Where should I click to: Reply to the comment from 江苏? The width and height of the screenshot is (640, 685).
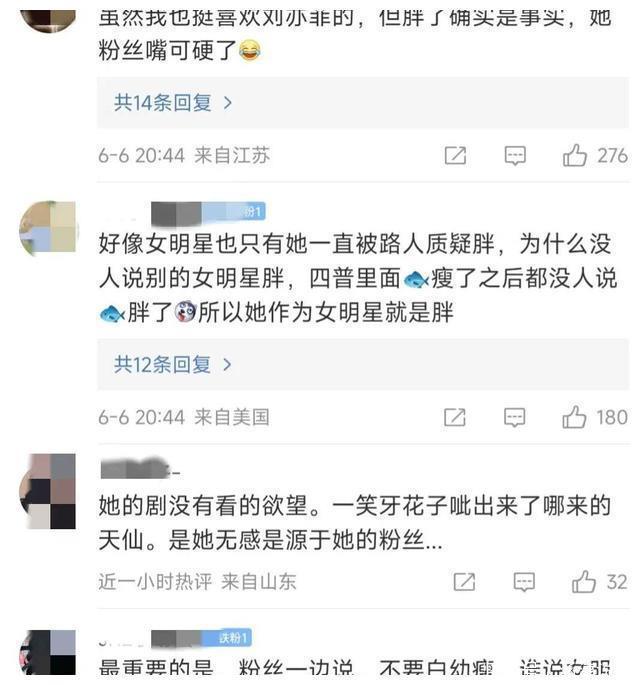515,155
